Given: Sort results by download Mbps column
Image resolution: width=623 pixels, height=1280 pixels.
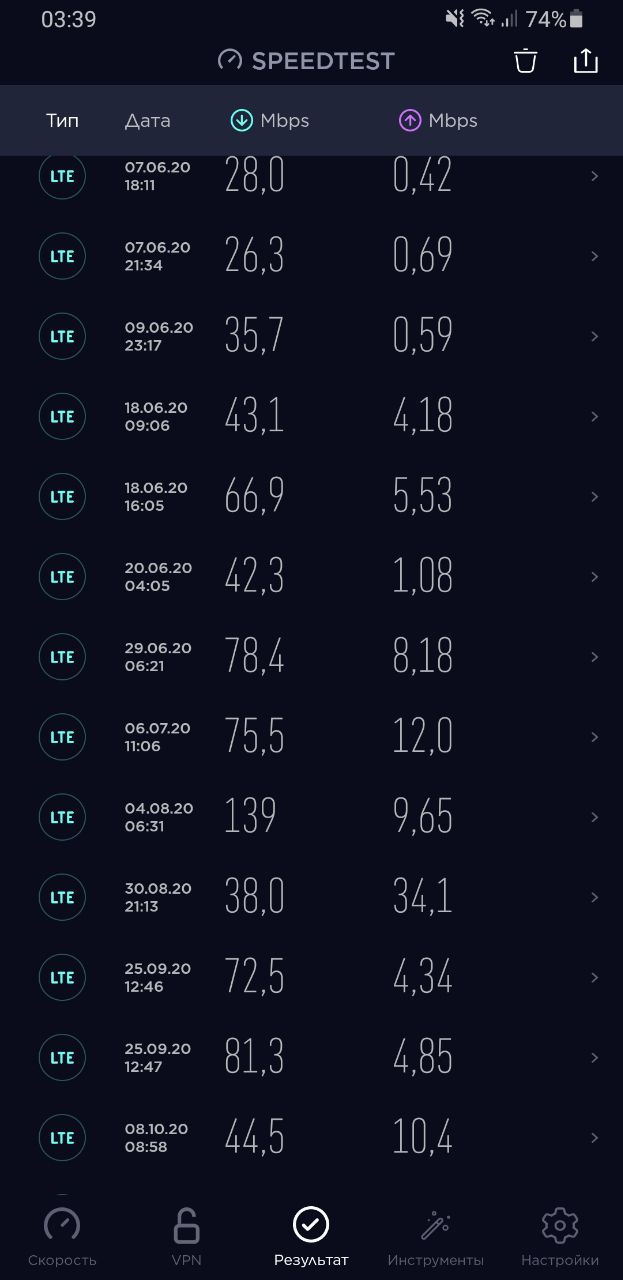Looking at the screenshot, I should click(270, 120).
